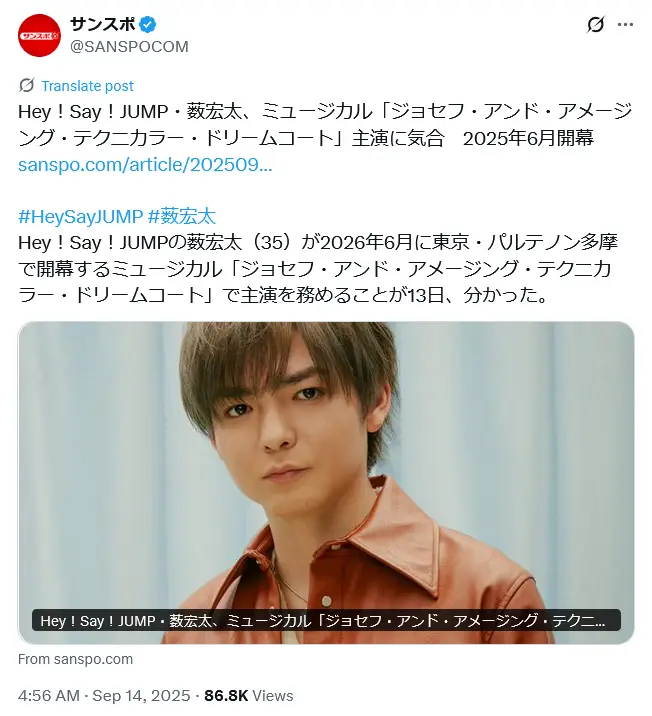The width and height of the screenshot is (652, 716).
Task: Open the Grok icon on the post
Action: pos(595,24)
